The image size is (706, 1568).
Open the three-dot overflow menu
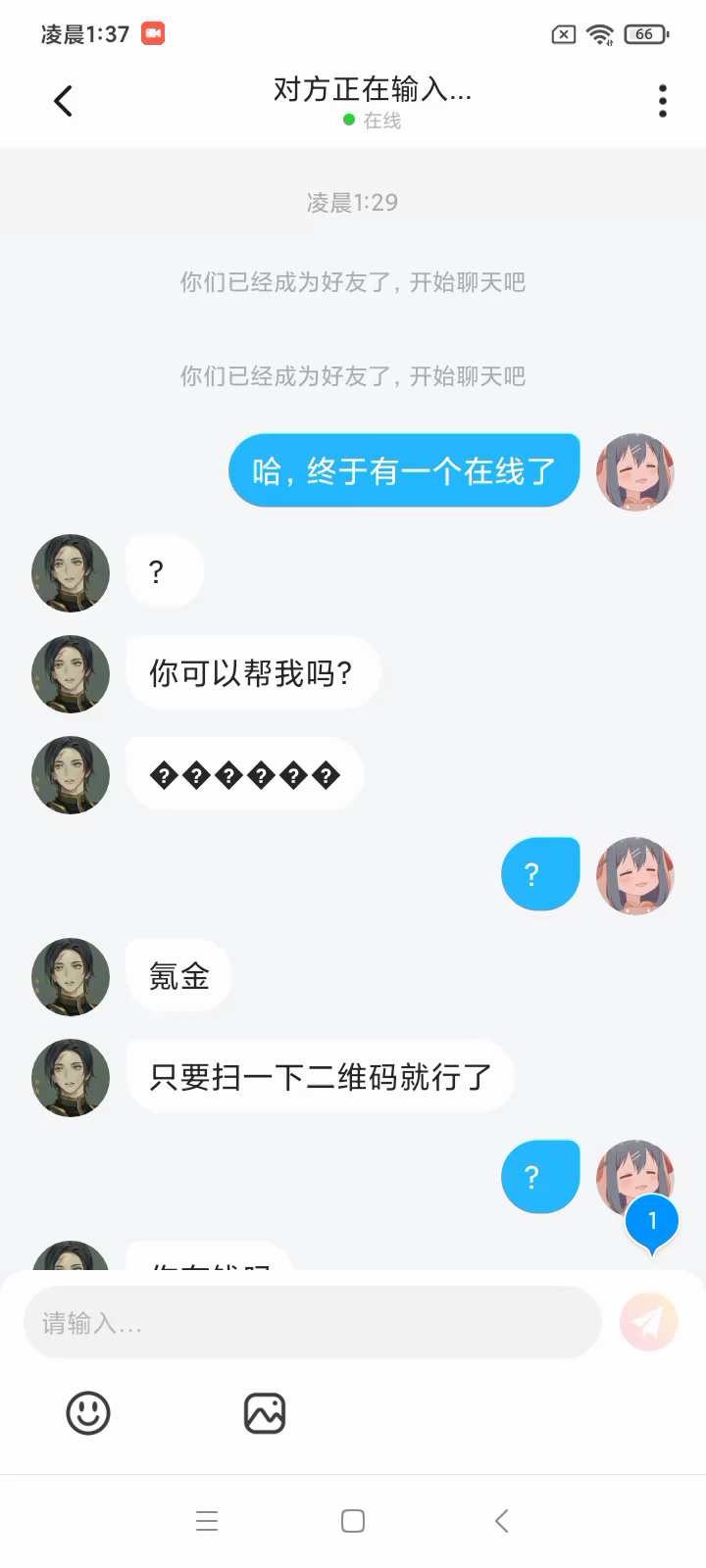click(663, 101)
